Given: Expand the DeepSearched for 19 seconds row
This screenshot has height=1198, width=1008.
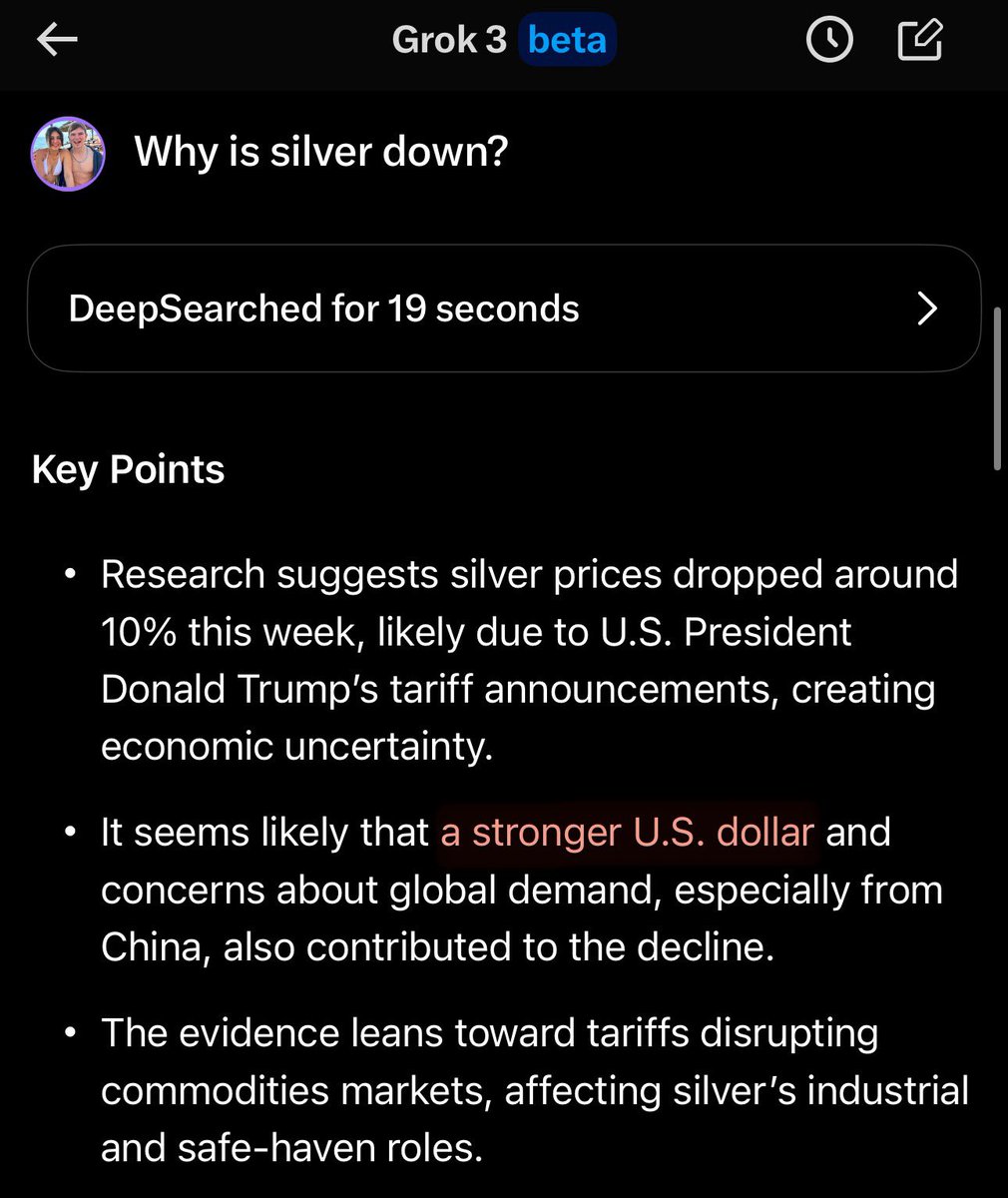Looking at the screenshot, I should click(504, 308).
